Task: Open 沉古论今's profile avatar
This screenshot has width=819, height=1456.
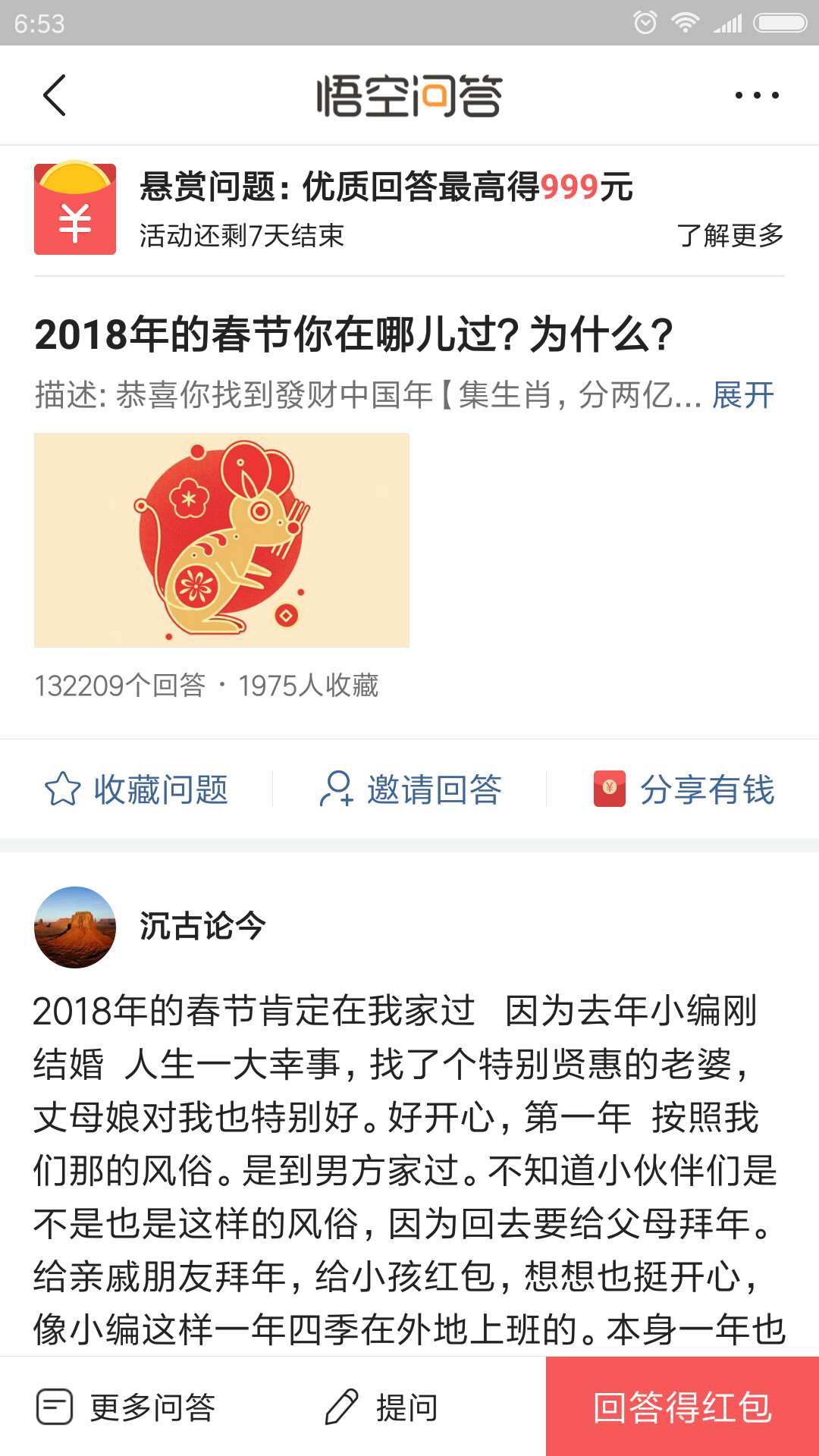Action: point(75,927)
